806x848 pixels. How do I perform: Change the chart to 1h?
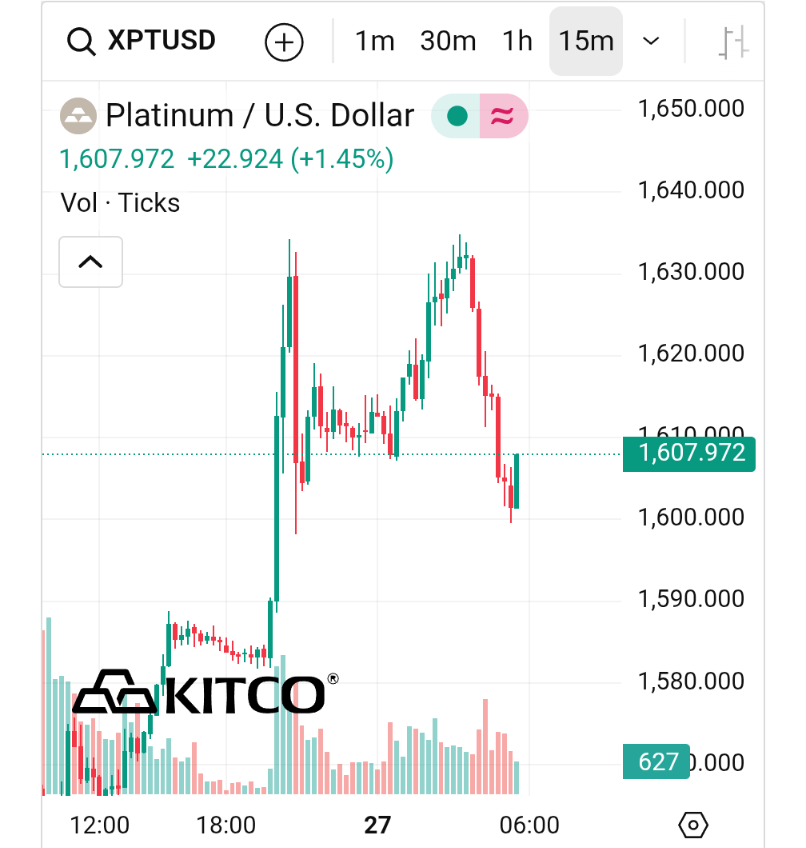517,41
